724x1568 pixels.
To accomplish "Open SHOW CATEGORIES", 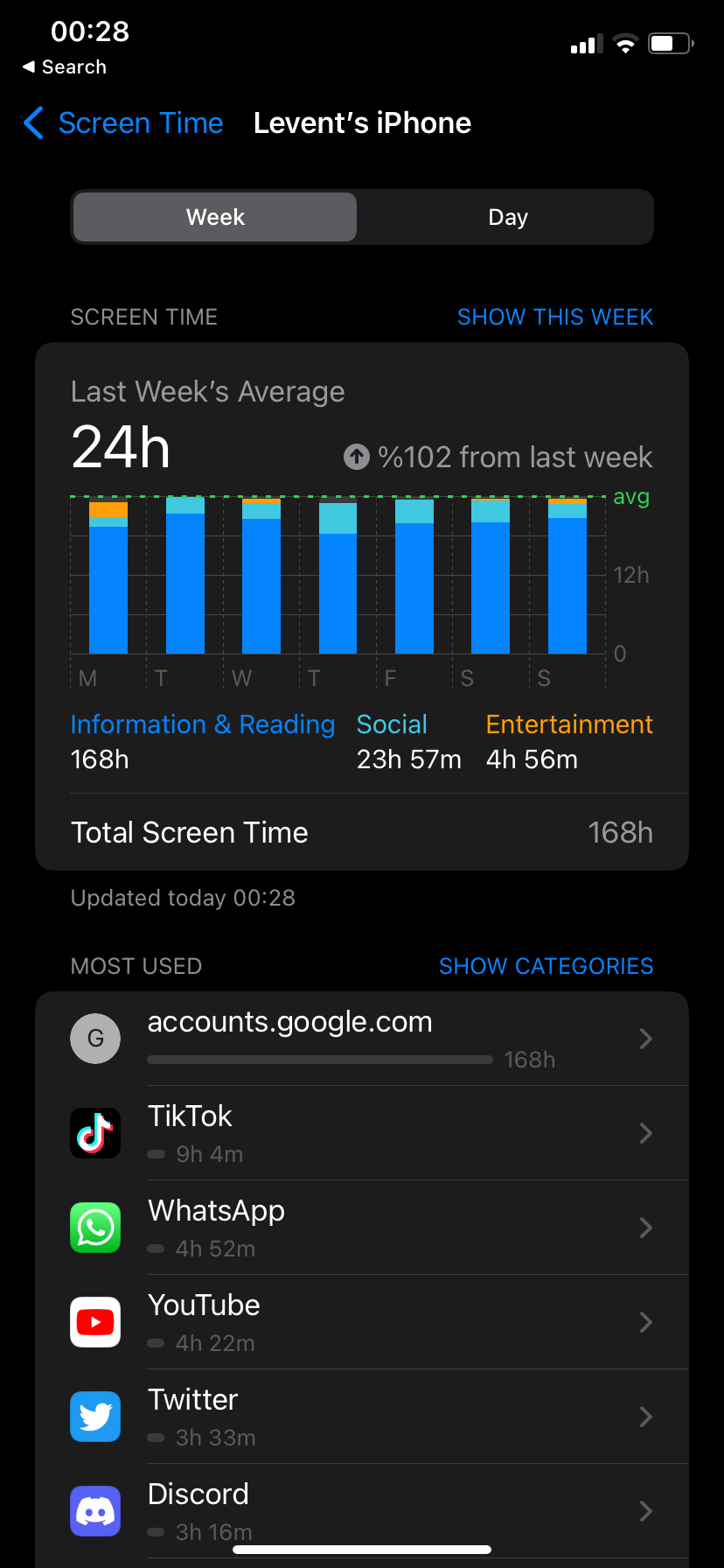I will point(546,966).
